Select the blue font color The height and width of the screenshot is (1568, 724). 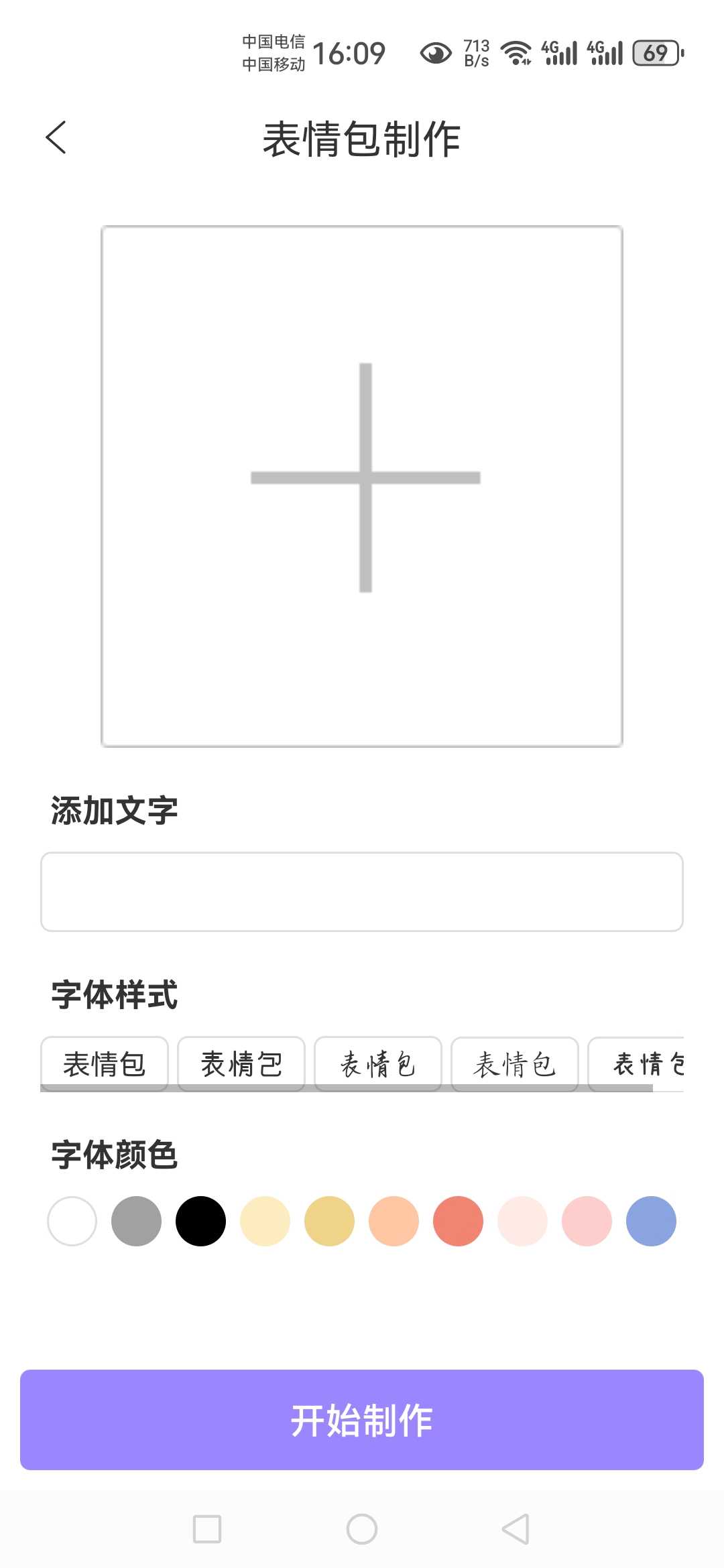click(652, 1221)
